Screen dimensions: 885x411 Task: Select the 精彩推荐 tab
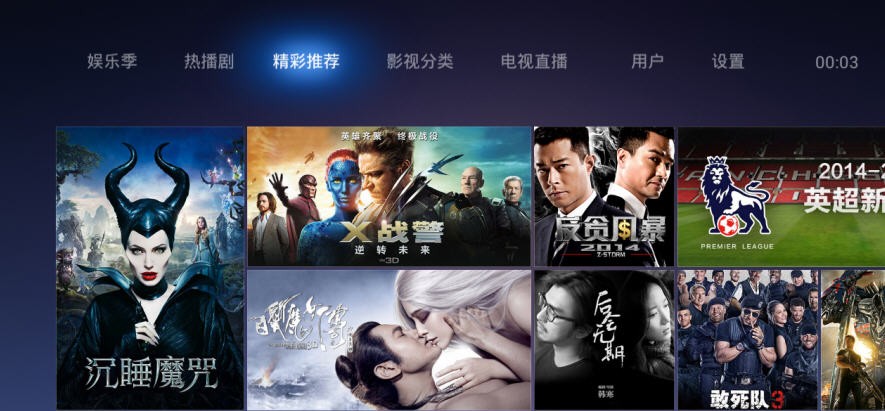[x=306, y=61]
